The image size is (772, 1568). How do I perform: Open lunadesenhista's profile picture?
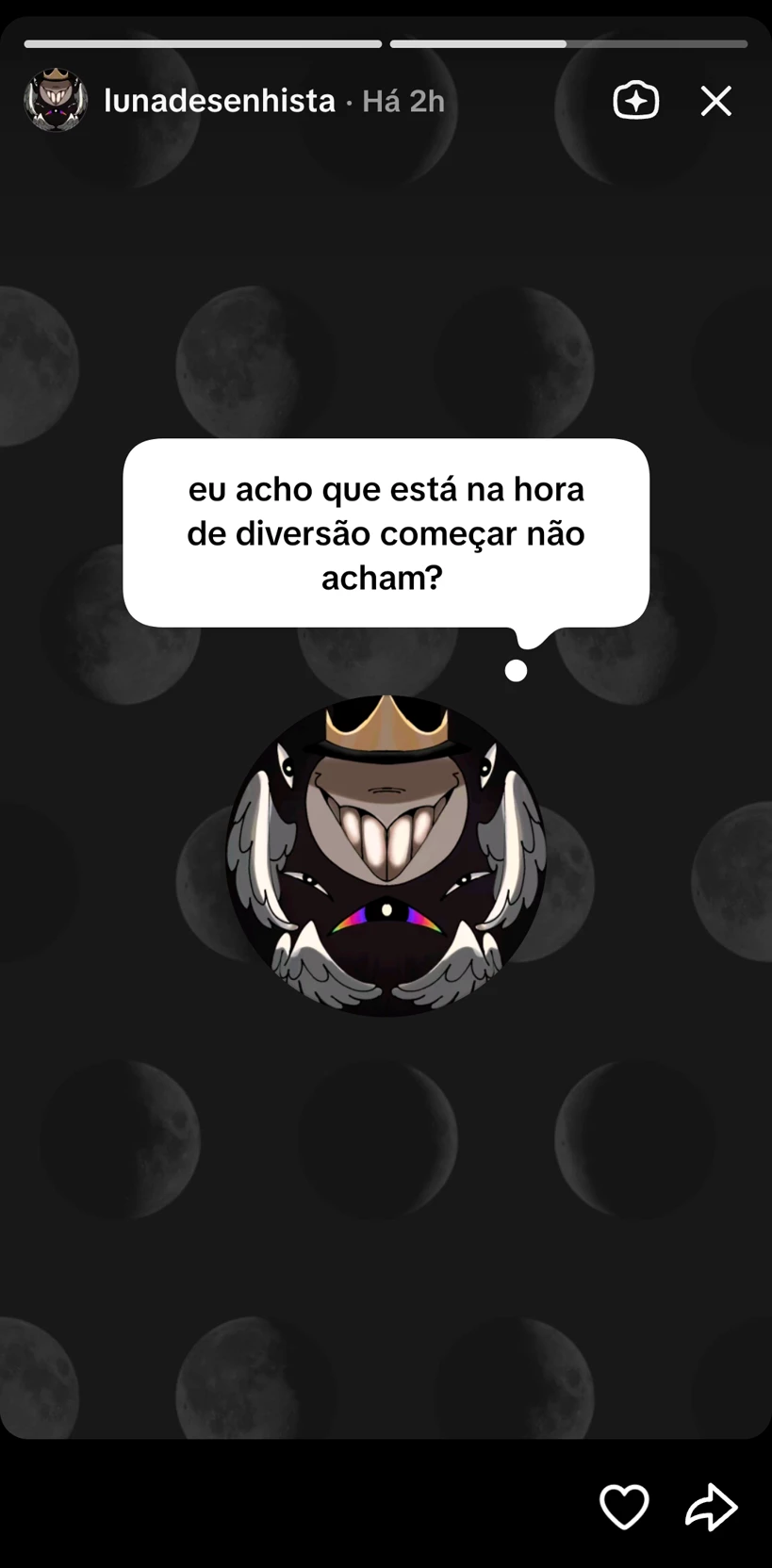point(56,100)
